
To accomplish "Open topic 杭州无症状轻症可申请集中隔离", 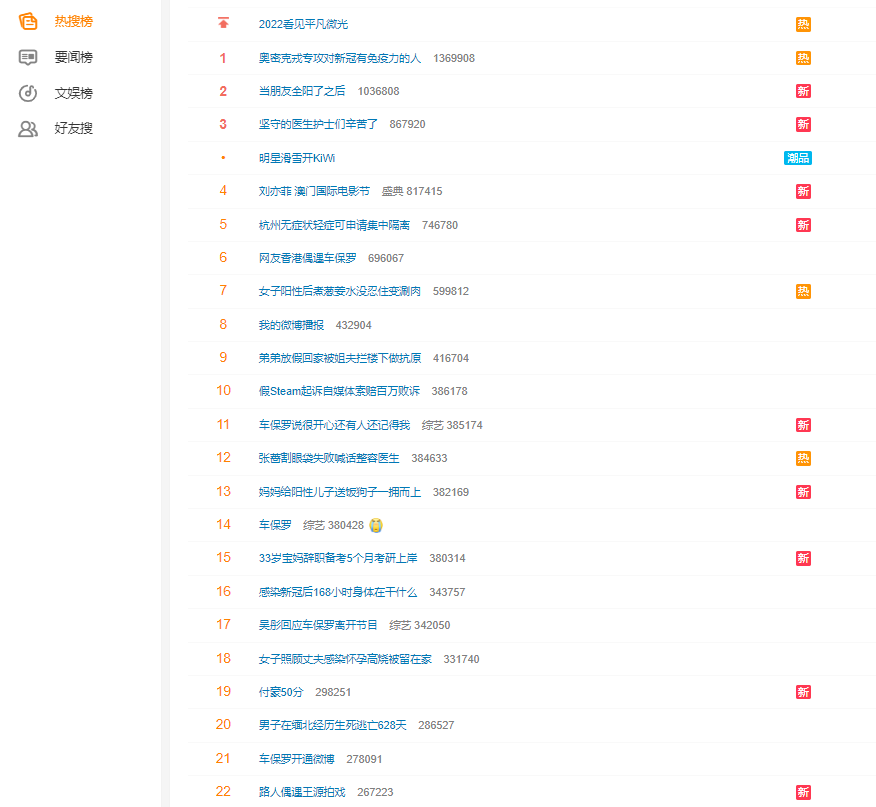I will 334,225.
